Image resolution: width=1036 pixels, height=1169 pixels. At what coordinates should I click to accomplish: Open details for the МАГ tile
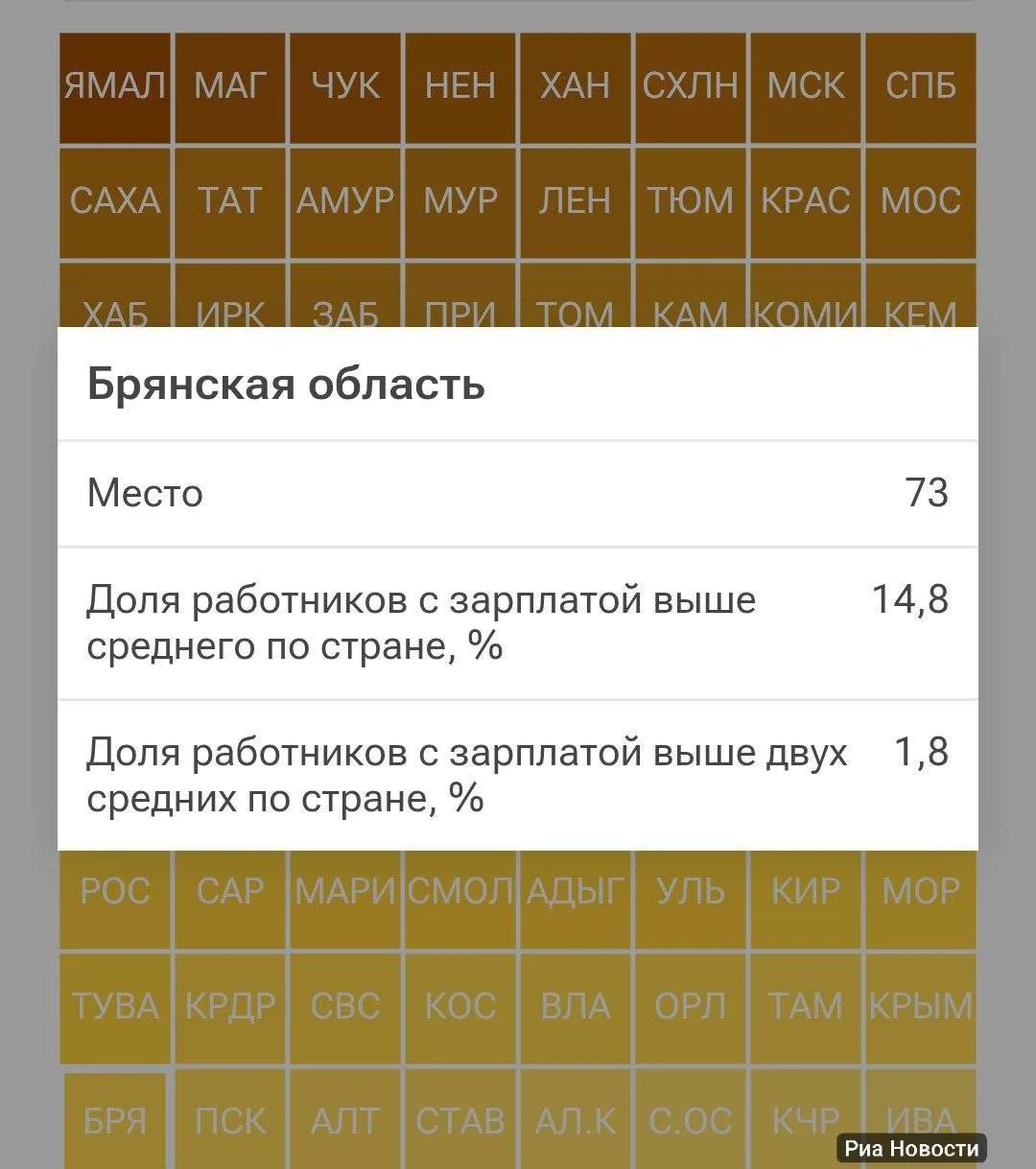click(230, 87)
